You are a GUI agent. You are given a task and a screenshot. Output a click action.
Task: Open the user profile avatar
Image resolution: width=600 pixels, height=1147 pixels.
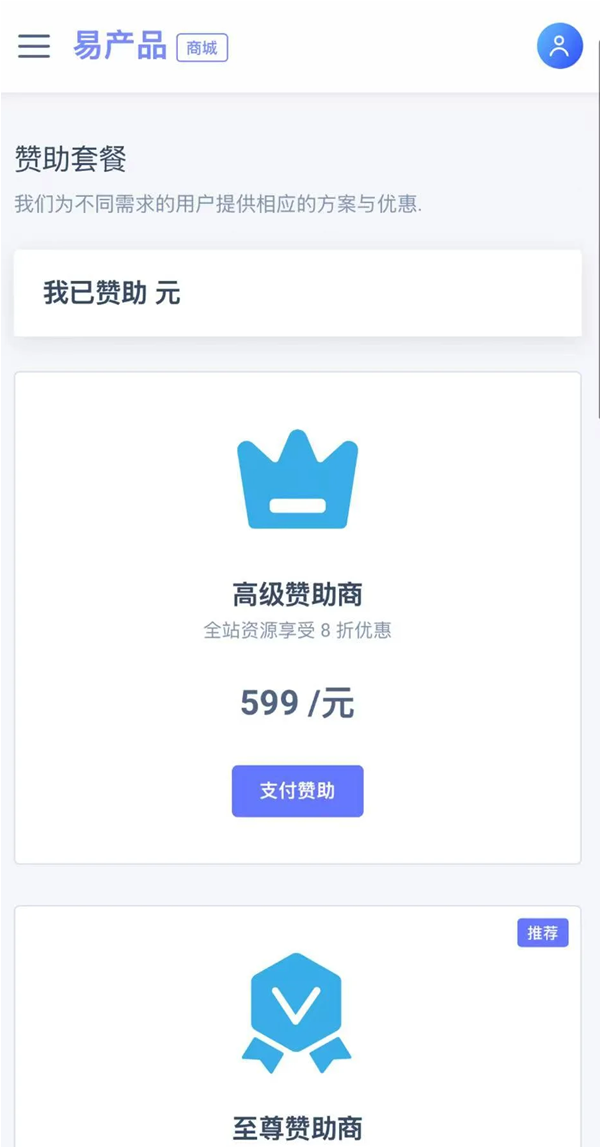click(559, 46)
